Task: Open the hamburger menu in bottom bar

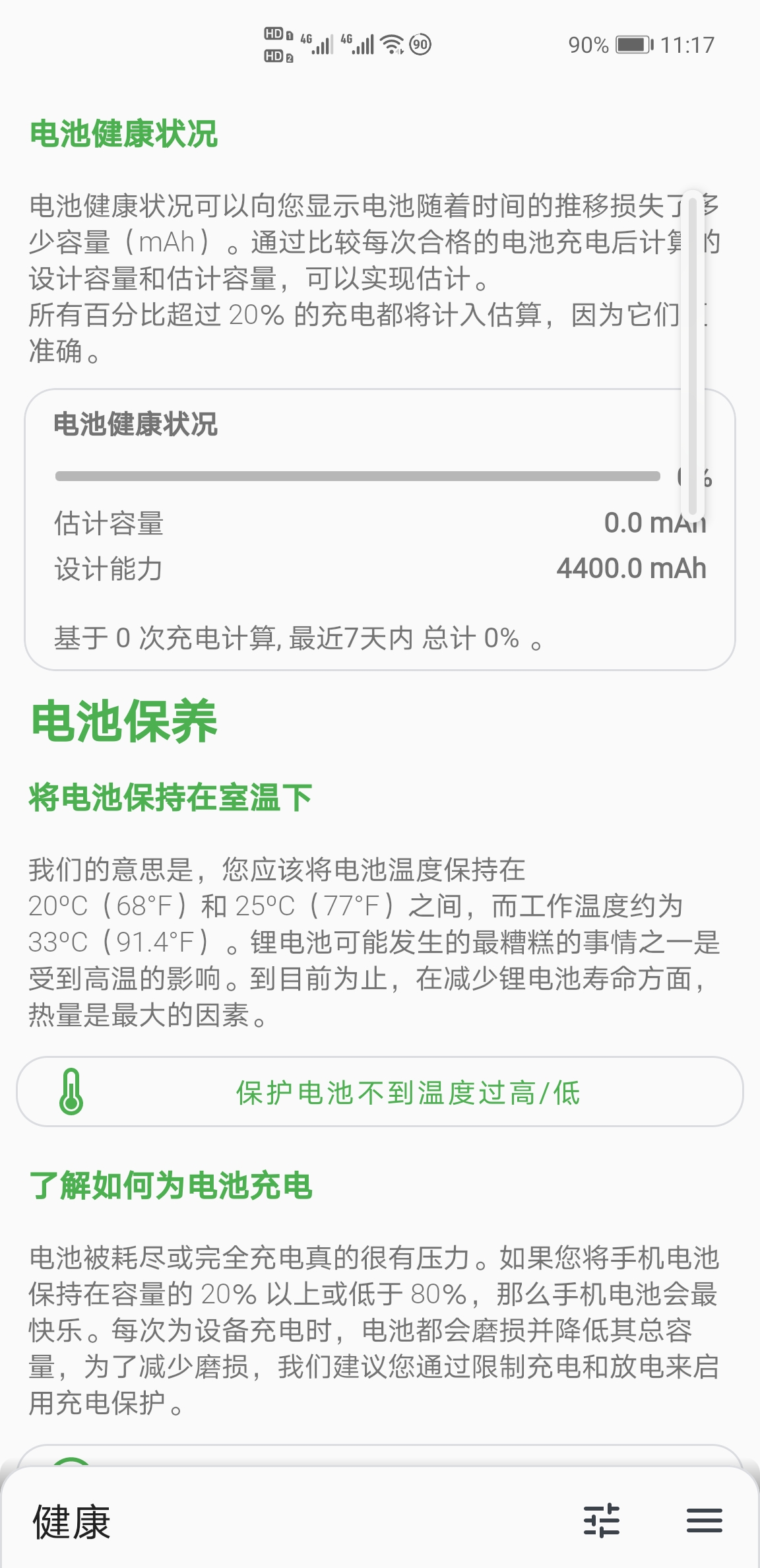Action: 704,1520
